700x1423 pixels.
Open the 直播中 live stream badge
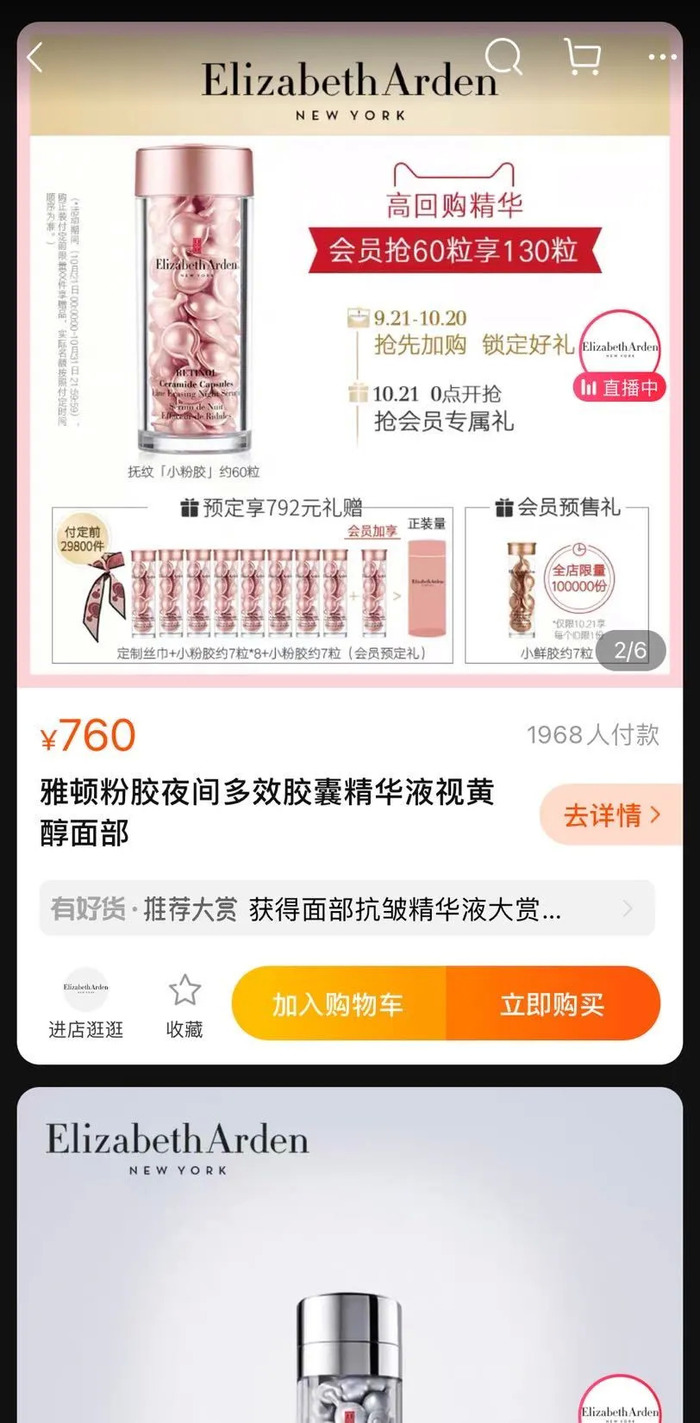point(620,386)
